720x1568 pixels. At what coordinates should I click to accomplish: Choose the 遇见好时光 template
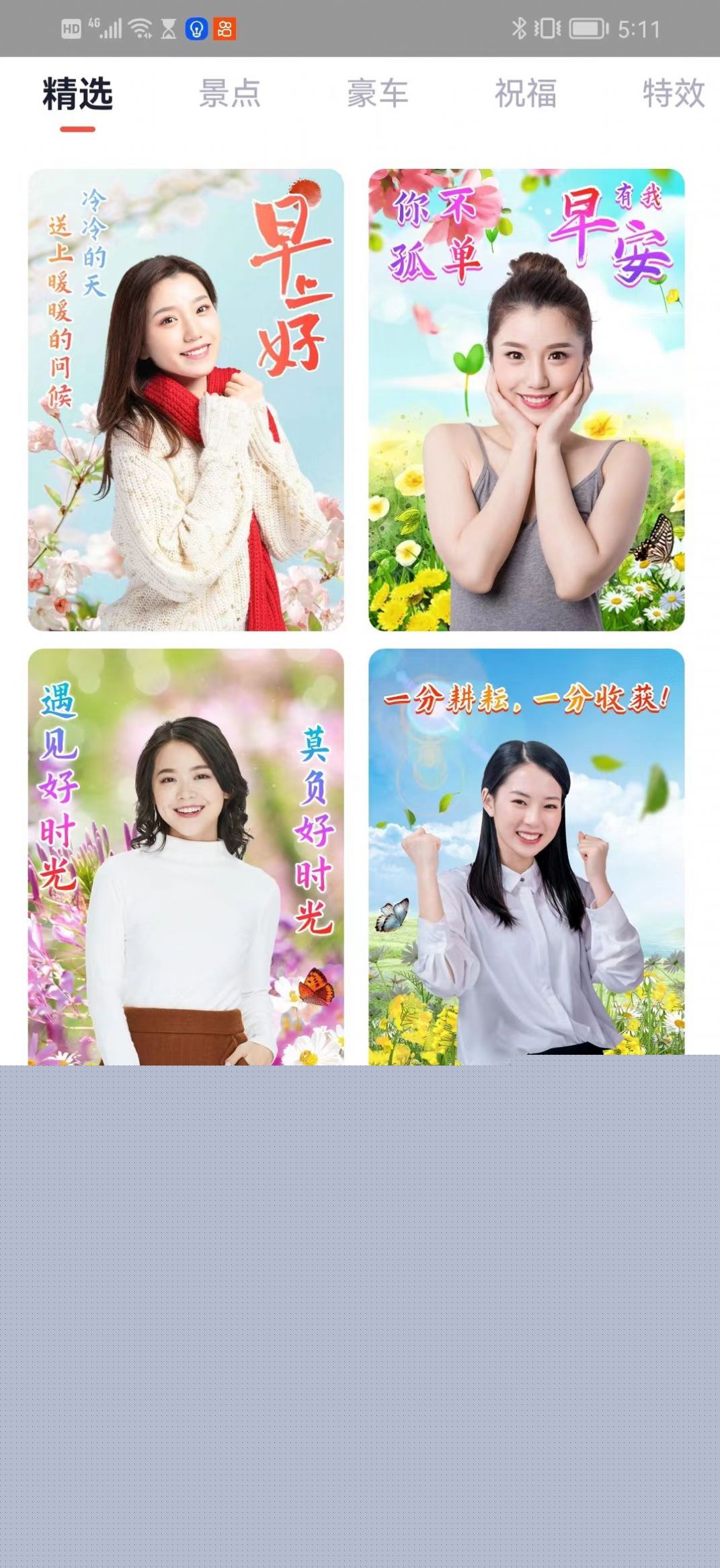click(186, 856)
